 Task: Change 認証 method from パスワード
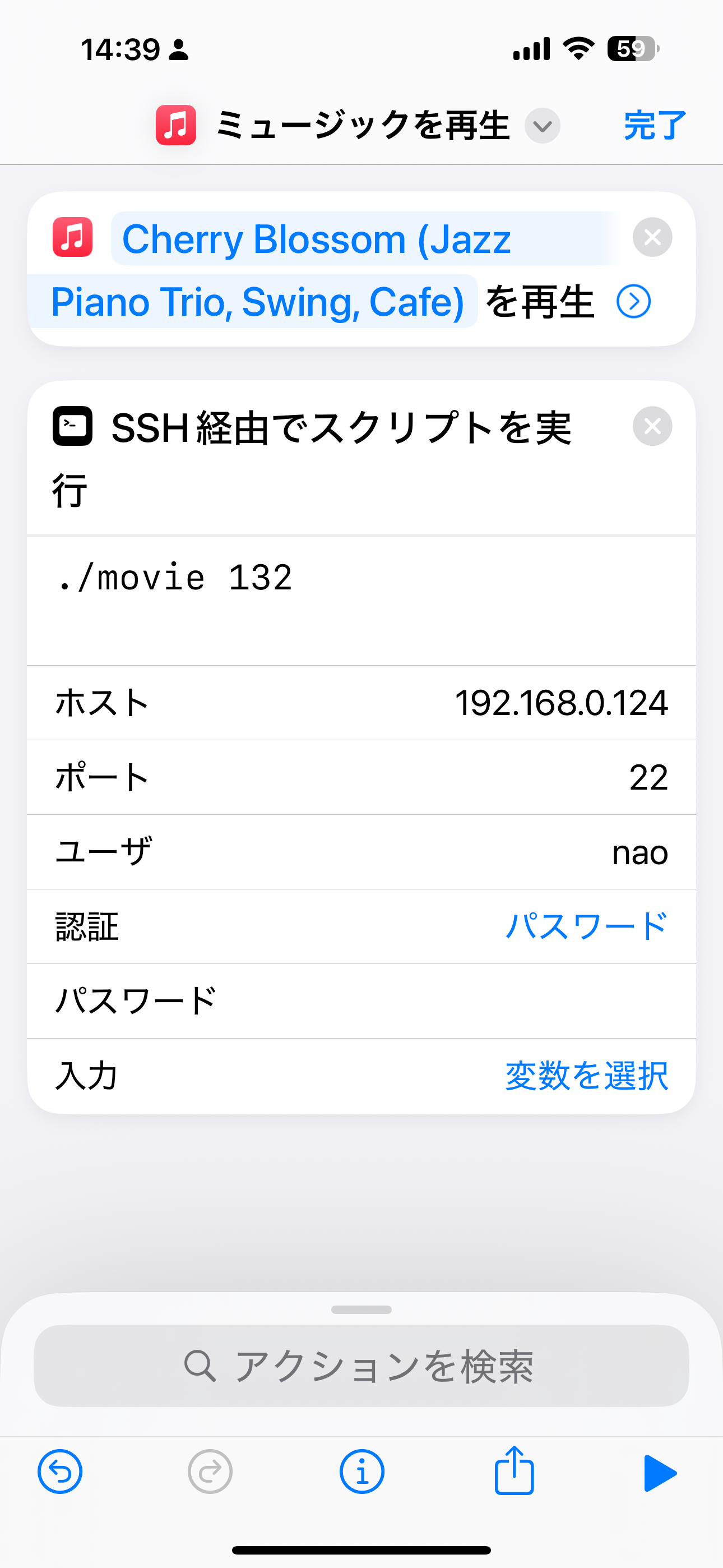(586, 926)
